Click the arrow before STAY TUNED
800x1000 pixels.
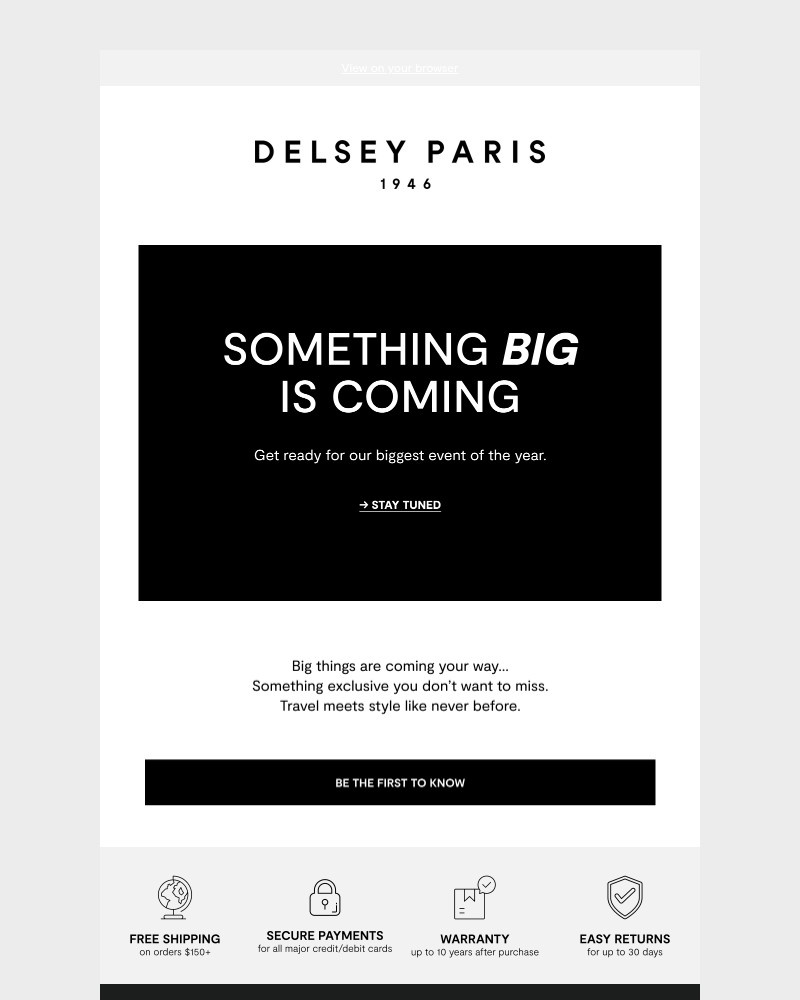pos(363,505)
